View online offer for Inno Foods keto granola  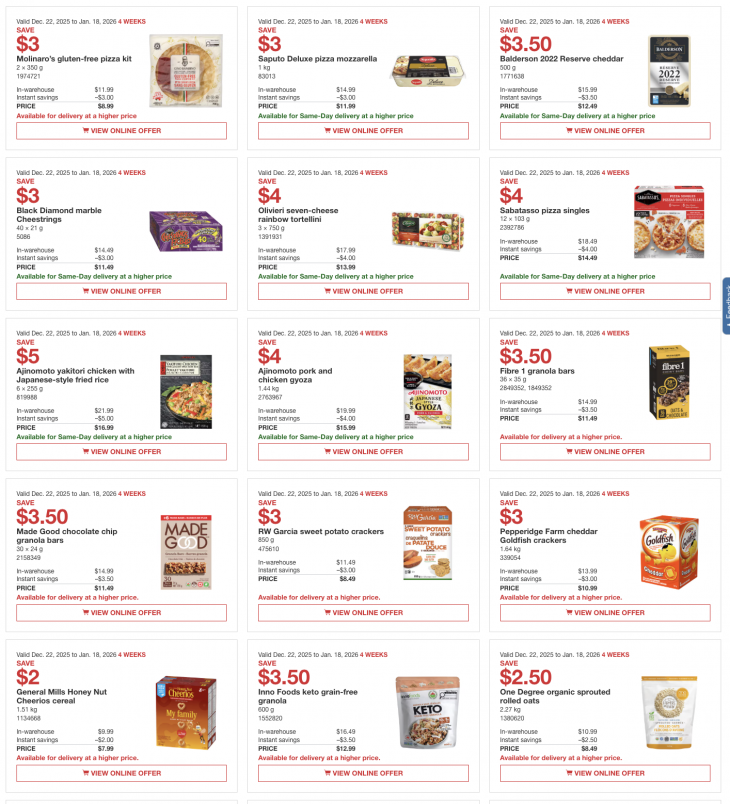click(363, 773)
